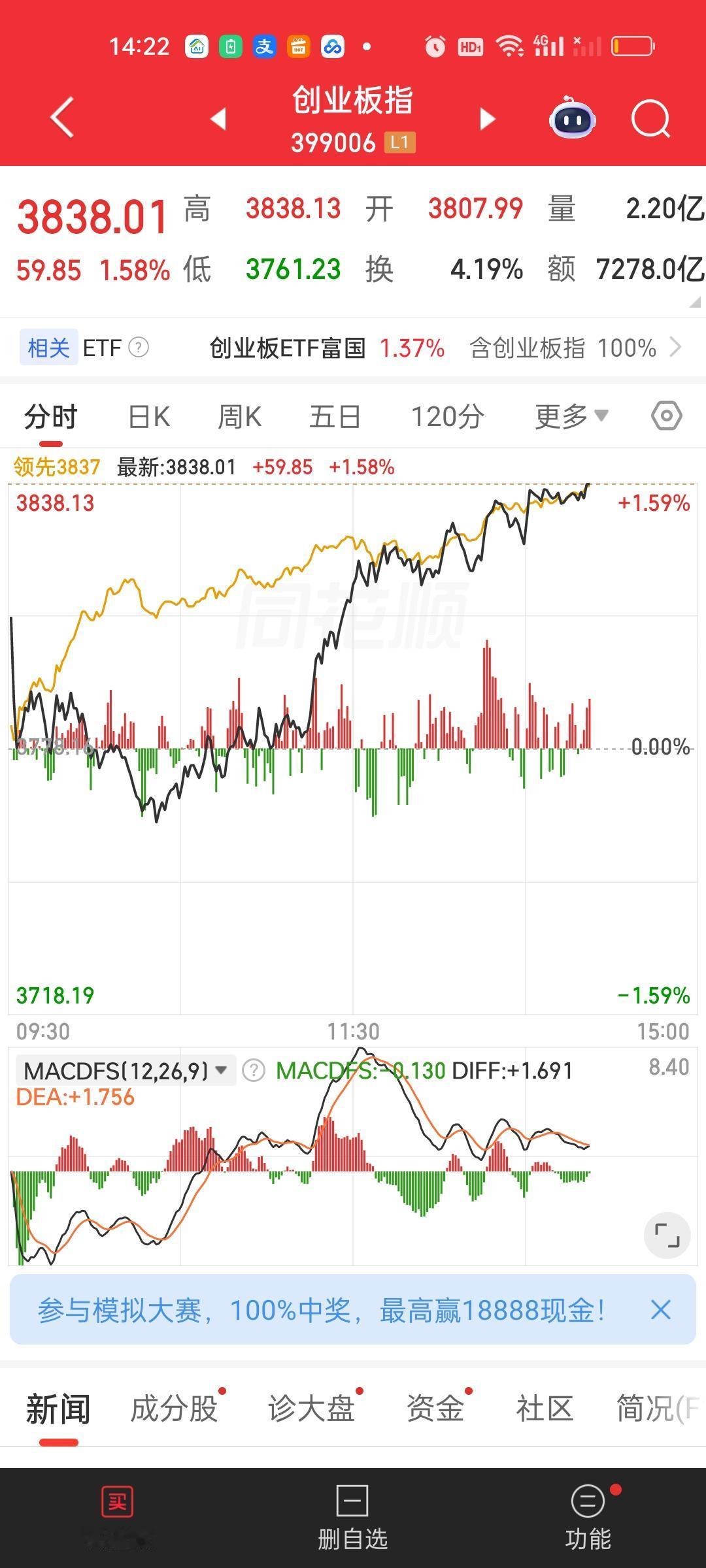Screen dimensions: 706x1568
Task: Open the 成分股 tab
Action: coord(174,1409)
